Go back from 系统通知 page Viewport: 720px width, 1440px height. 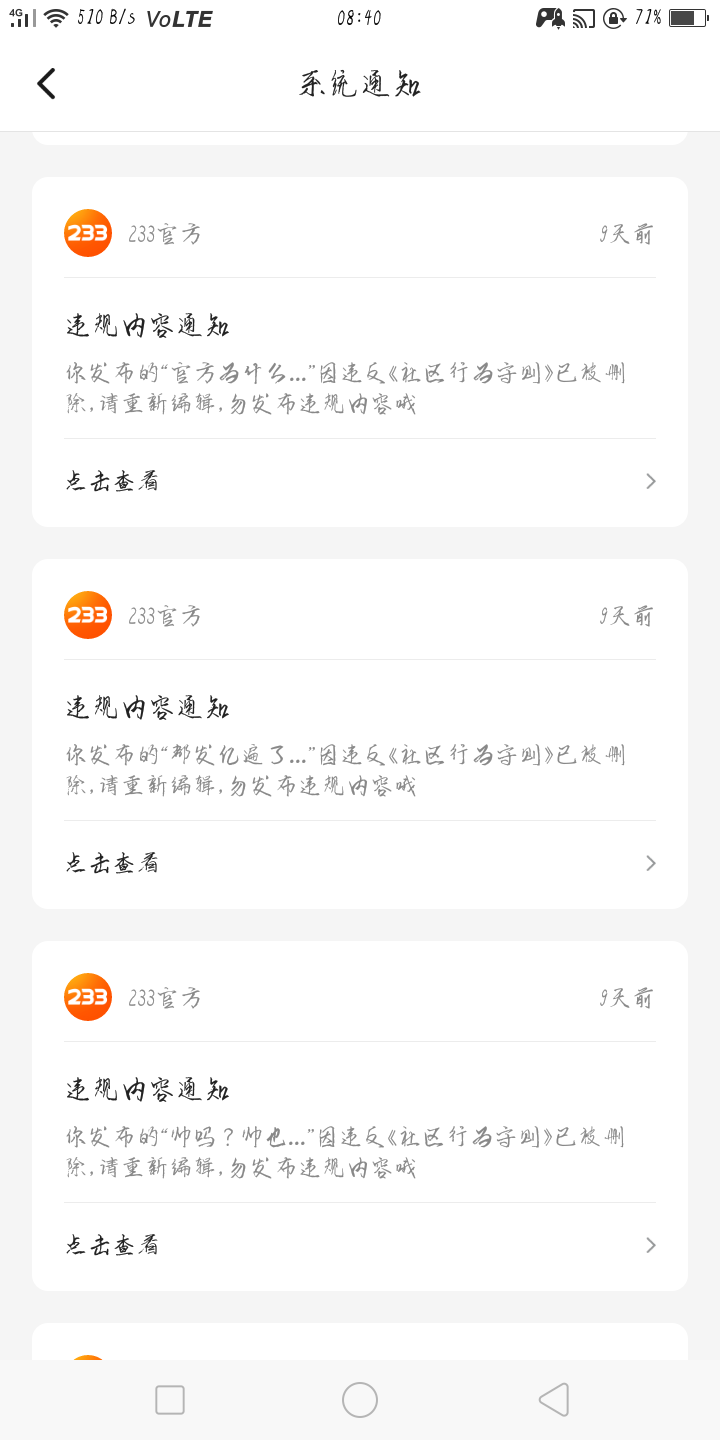46,84
